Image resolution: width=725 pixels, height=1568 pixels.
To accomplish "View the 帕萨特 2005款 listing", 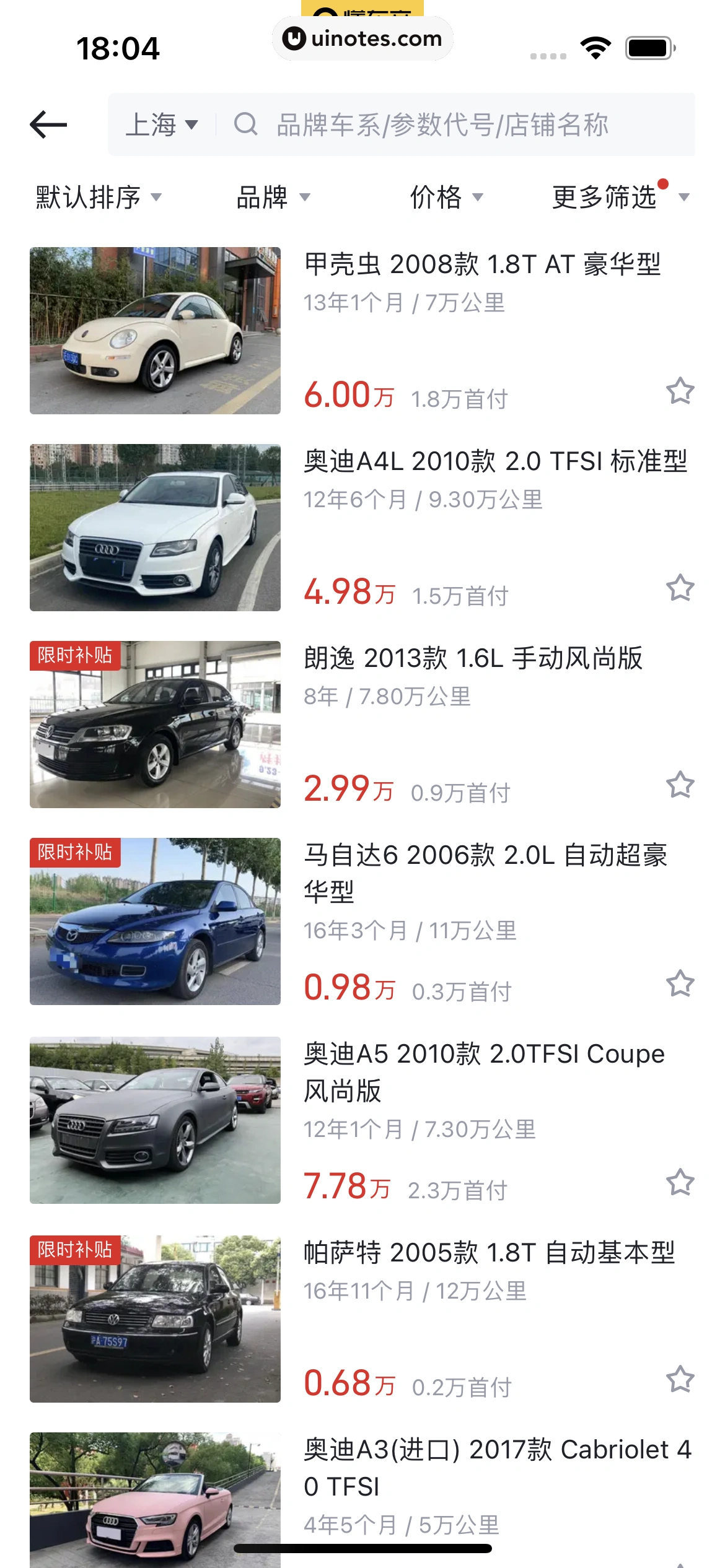I will coord(489,1253).
